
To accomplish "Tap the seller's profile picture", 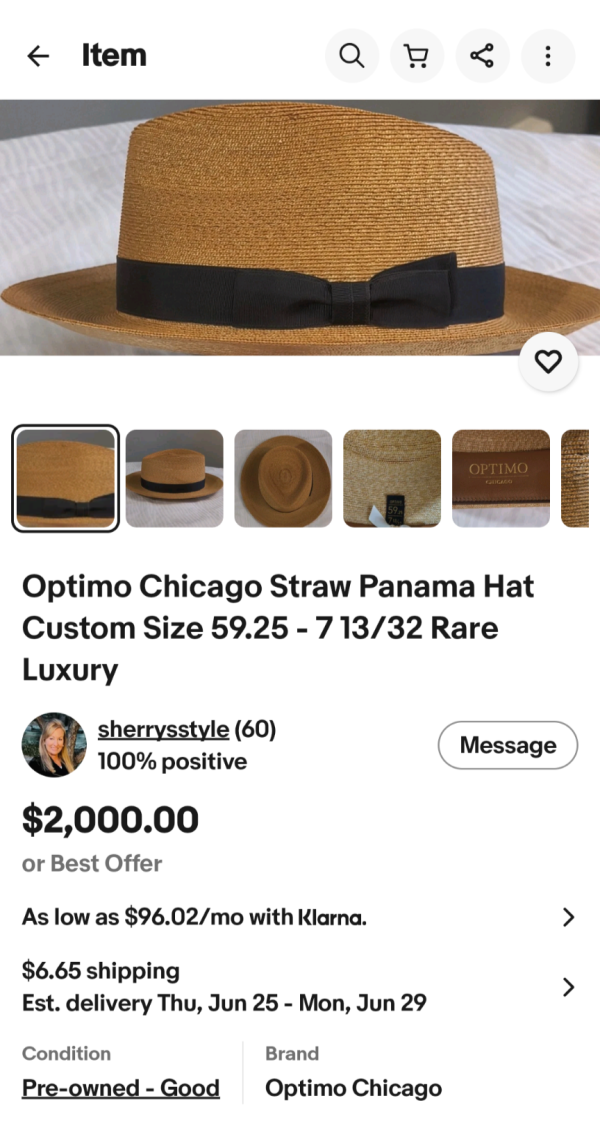I will click(x=54, y=745).
